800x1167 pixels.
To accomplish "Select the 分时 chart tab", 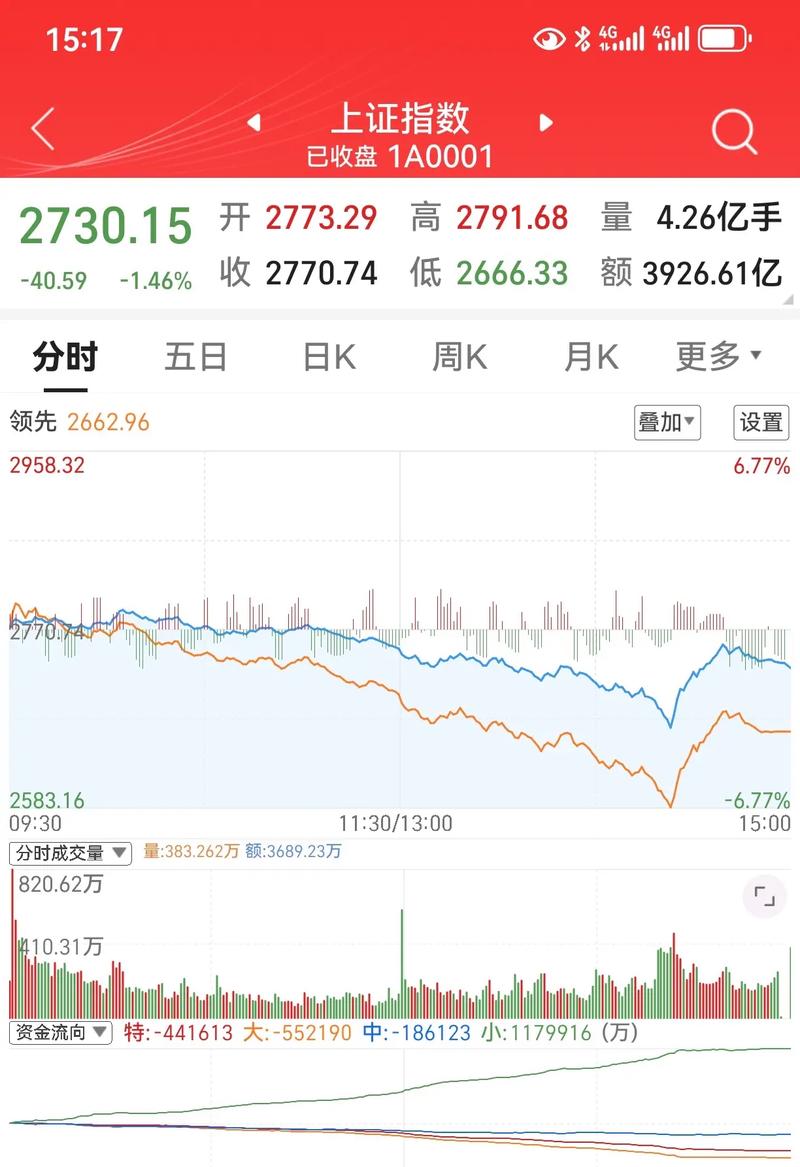I will (64, 356).
